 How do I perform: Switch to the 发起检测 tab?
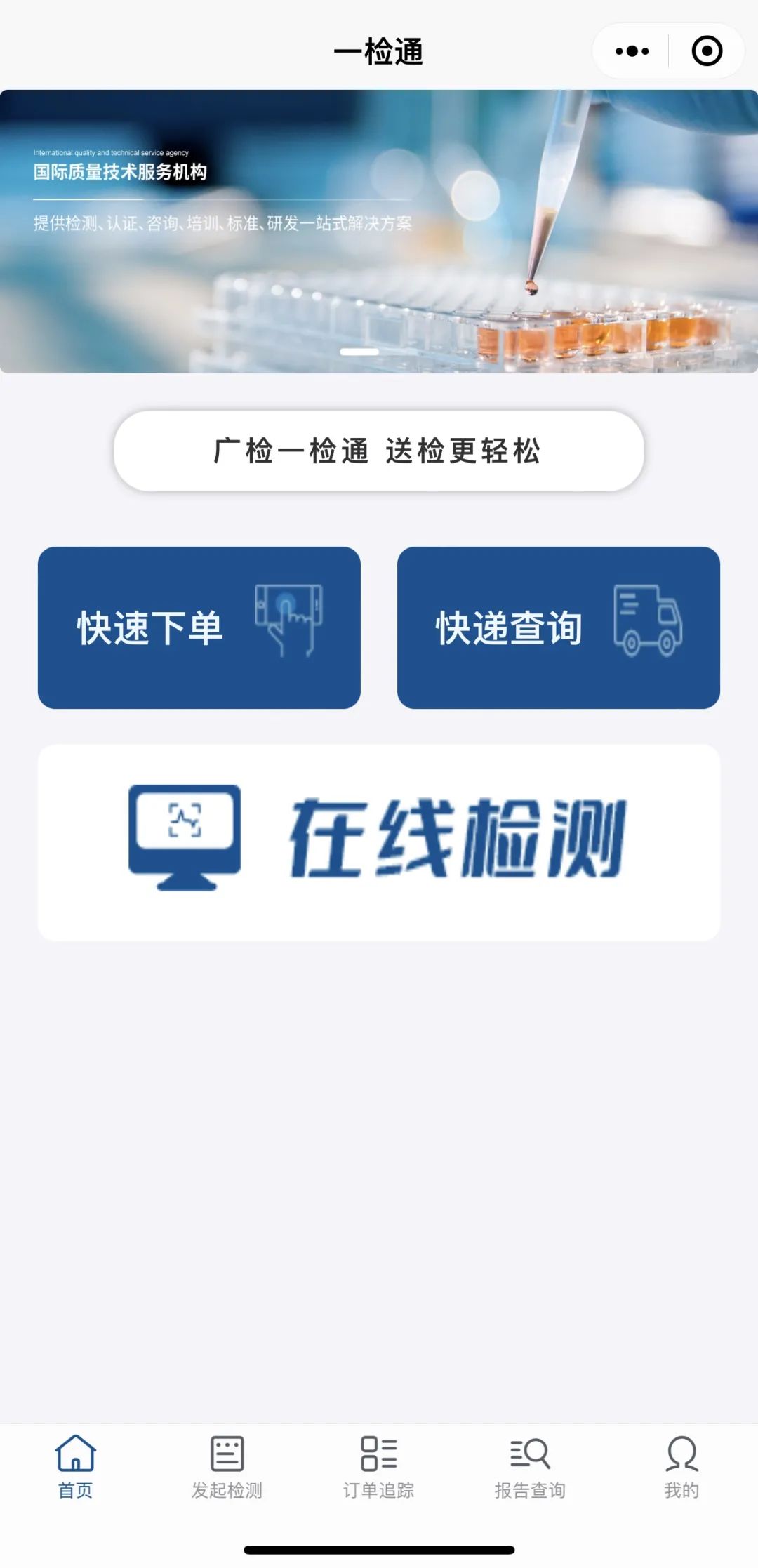tap(227, 1467)
